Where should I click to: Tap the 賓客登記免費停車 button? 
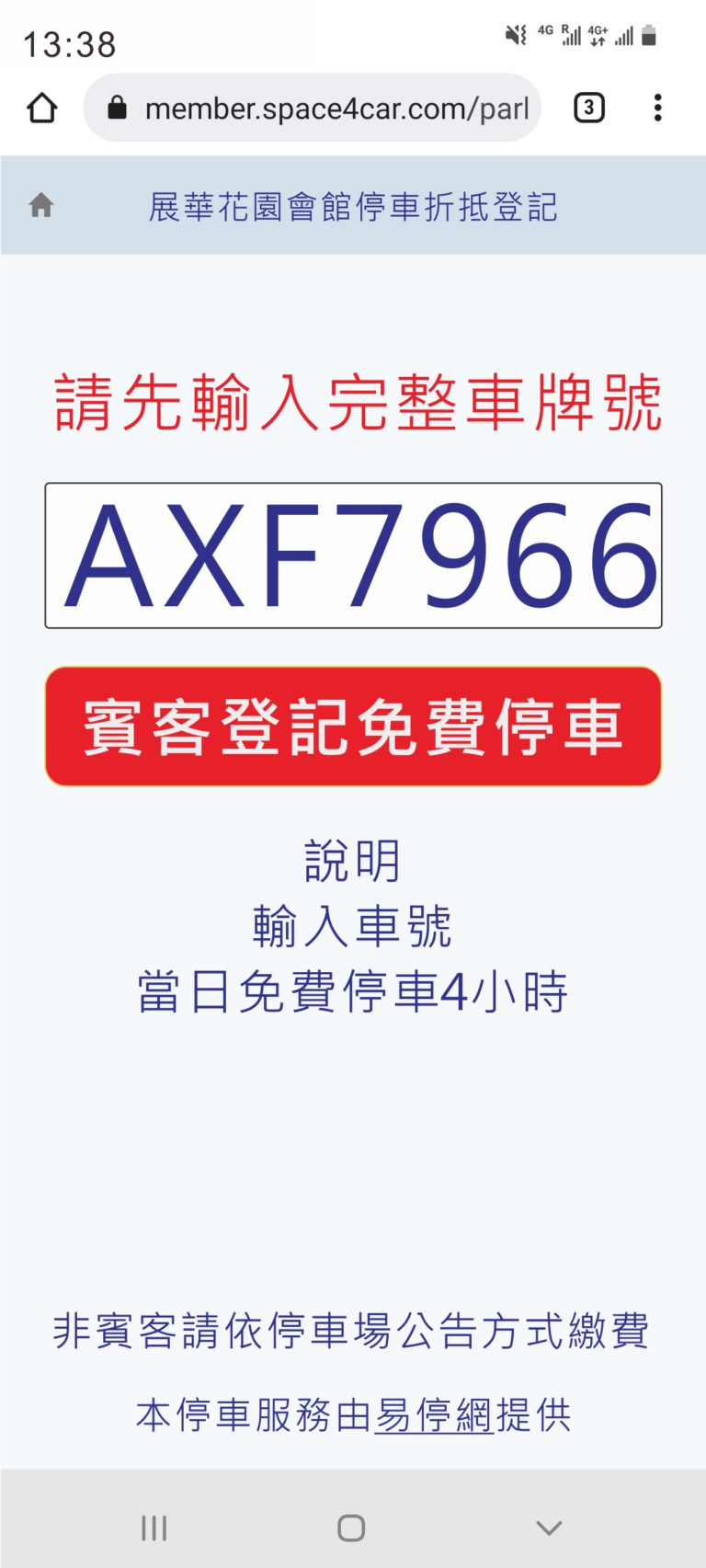(x=353, y=727)
